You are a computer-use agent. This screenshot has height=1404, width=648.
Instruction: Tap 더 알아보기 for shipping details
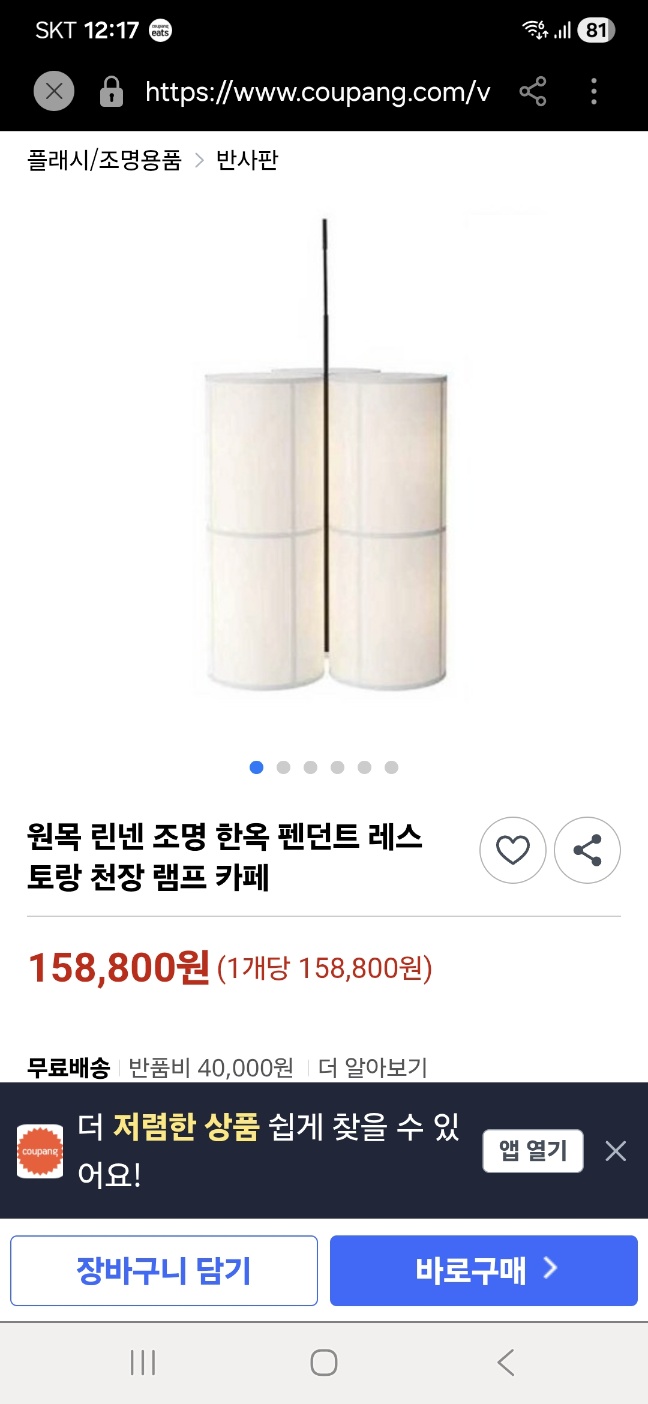(x=372, y=1068)
